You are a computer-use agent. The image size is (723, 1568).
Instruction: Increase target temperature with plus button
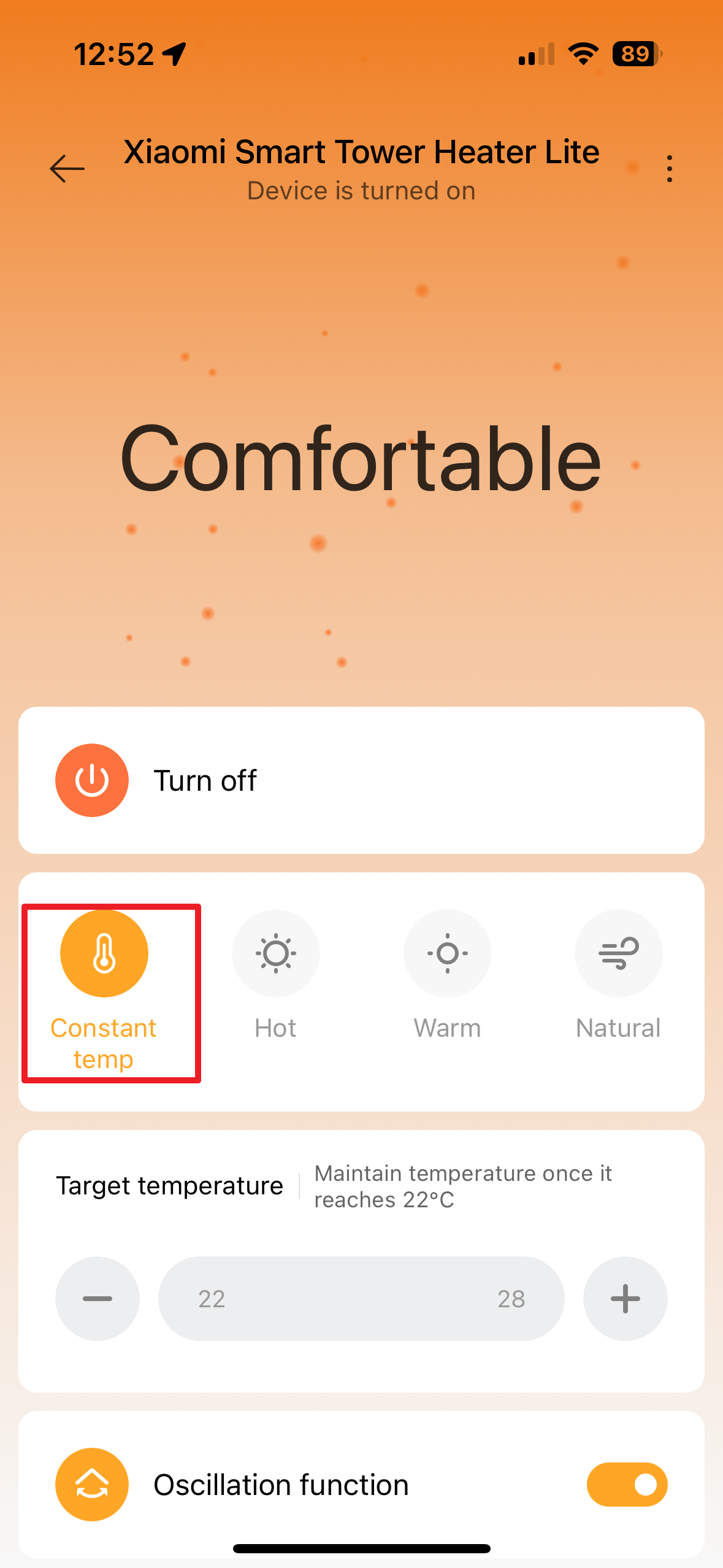pos(625,1299)
